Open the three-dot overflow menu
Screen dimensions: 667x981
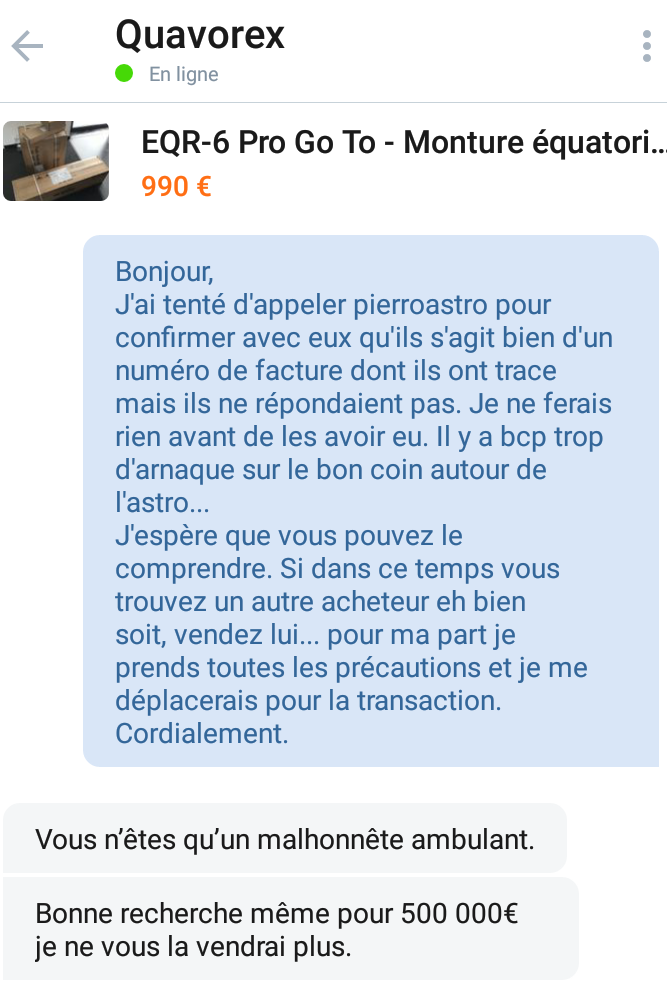pyautogui.click(x=647, y=46)
